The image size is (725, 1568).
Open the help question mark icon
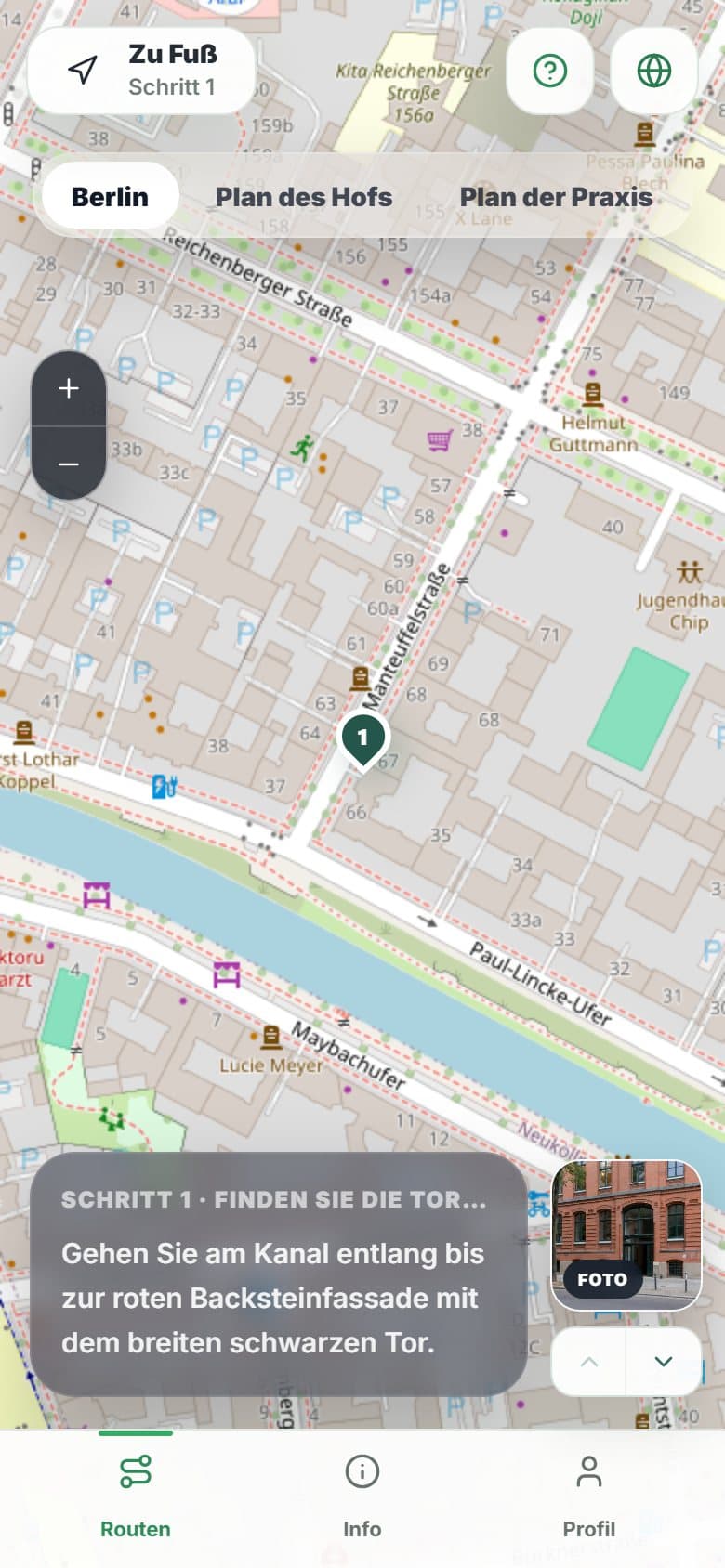(550, 71)
